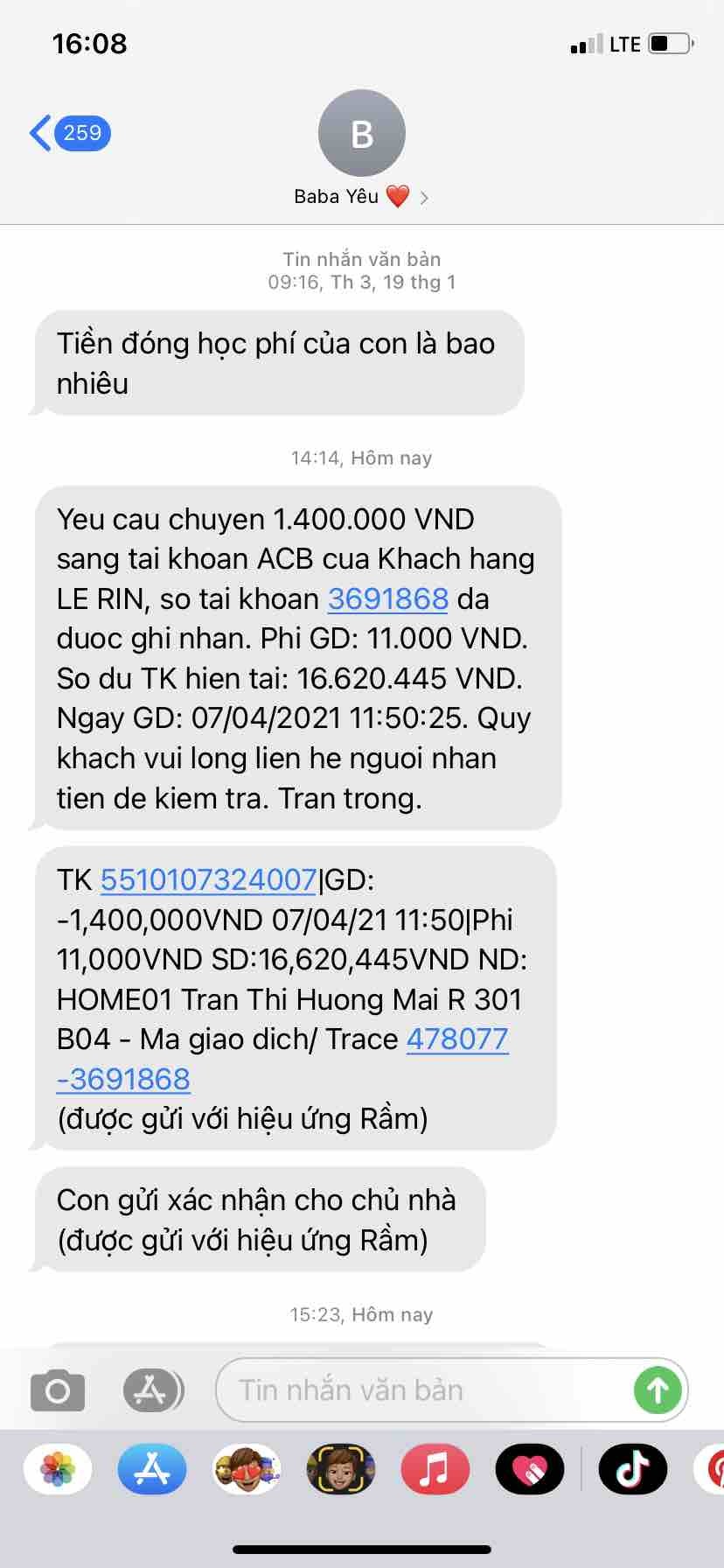The height and width of the screenshot is (1568, 724).
Task: Tap the linked account number 3691868
Action: coord(387,599)
